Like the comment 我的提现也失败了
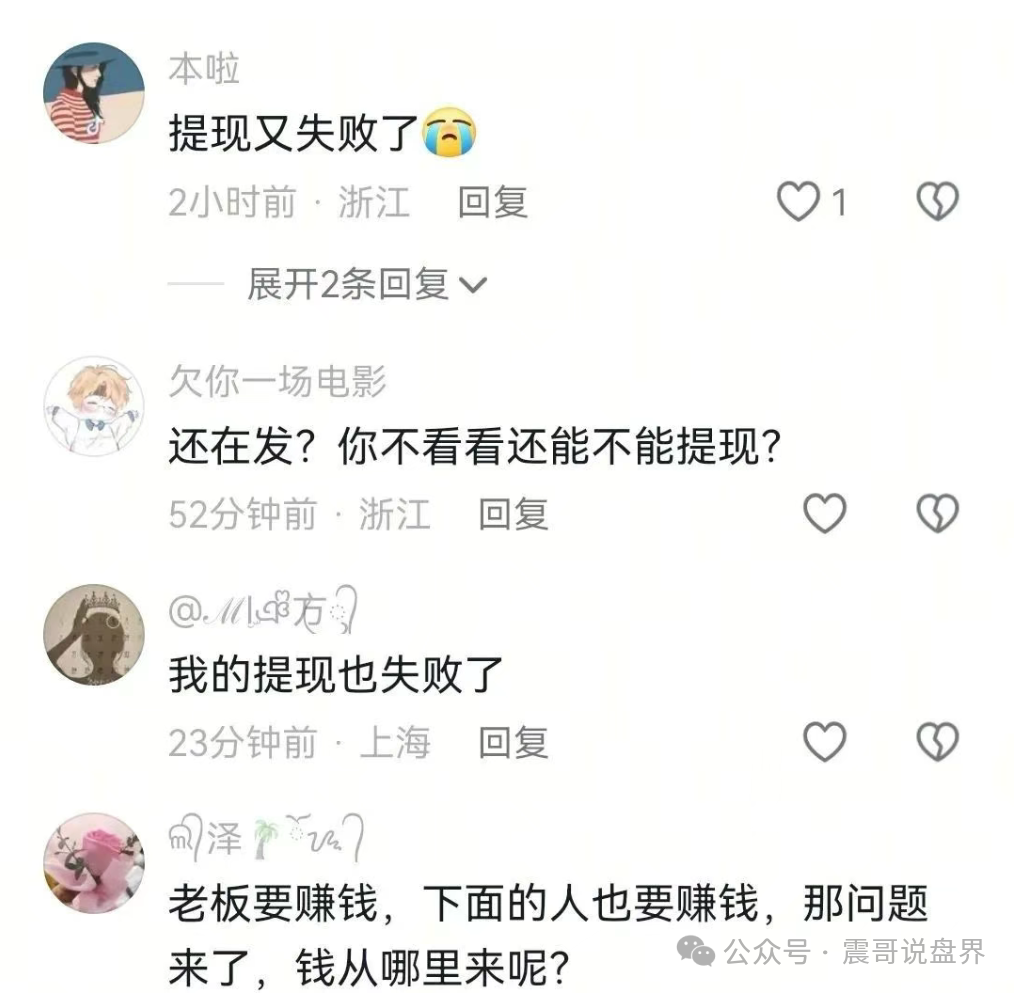 [x=825, y=742]
